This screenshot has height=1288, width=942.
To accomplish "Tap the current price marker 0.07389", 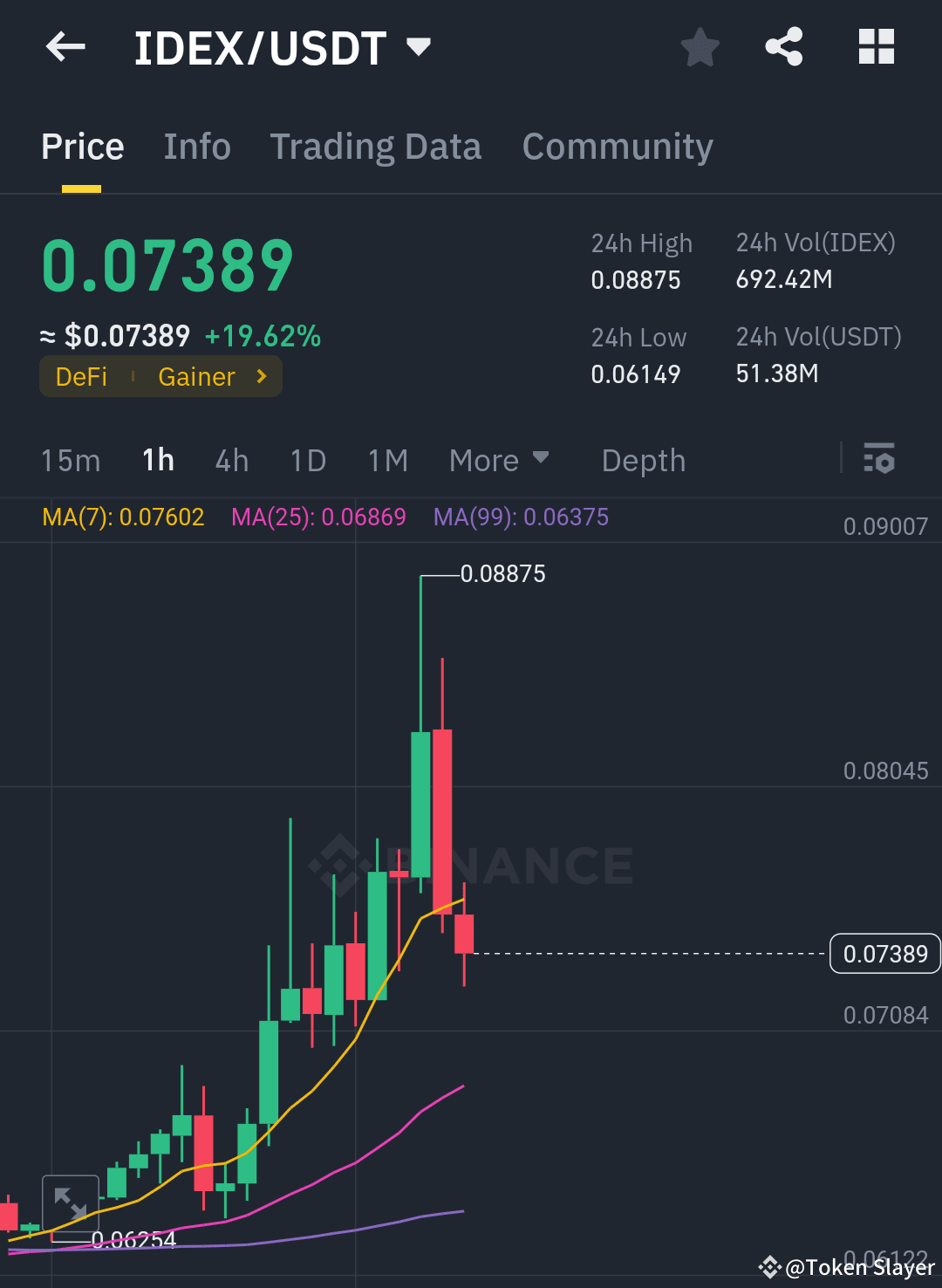I will [x=885, y=953].
